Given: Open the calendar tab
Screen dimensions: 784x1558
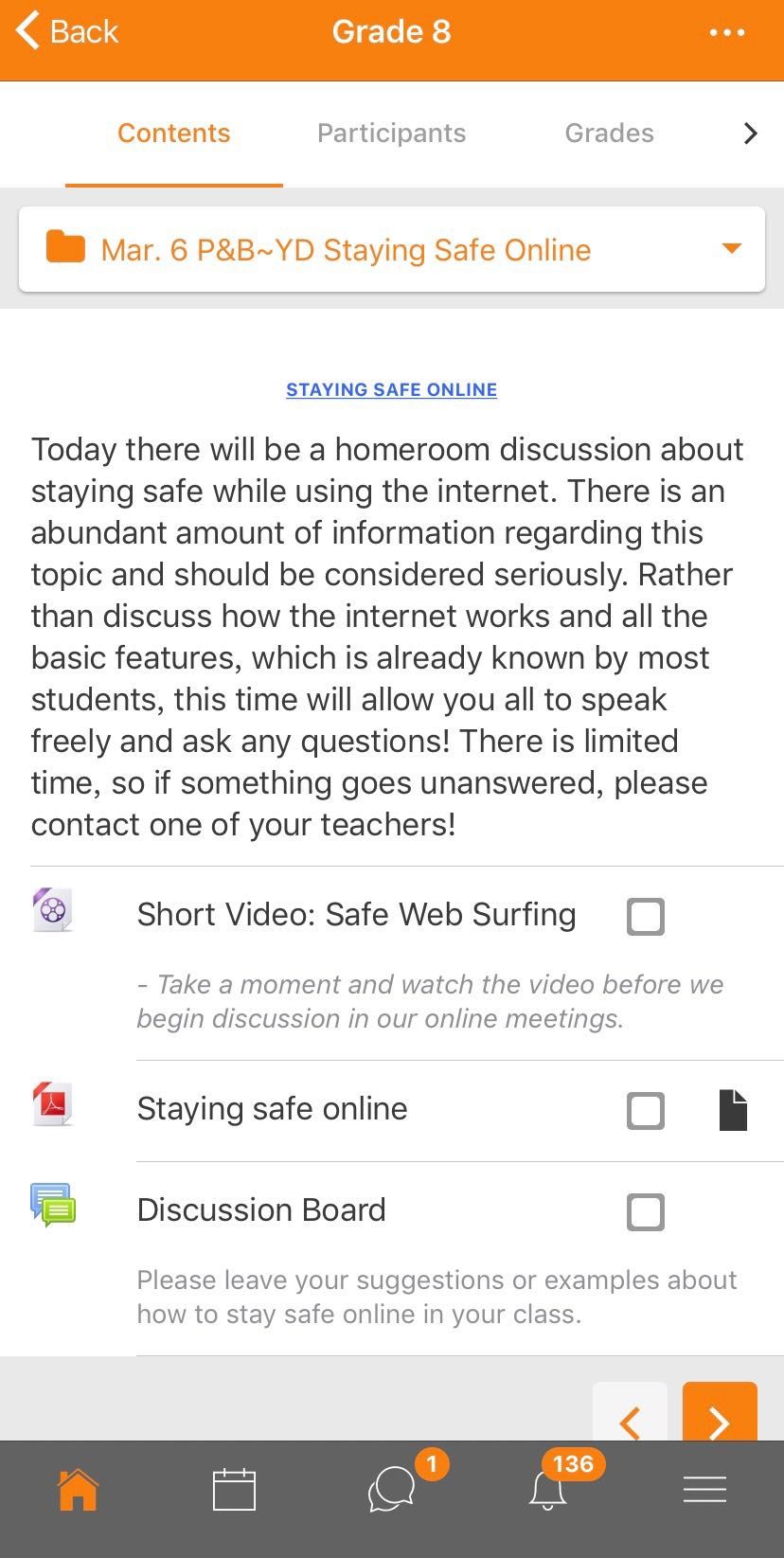Looking at the screenshot, I should point(234,1490).
